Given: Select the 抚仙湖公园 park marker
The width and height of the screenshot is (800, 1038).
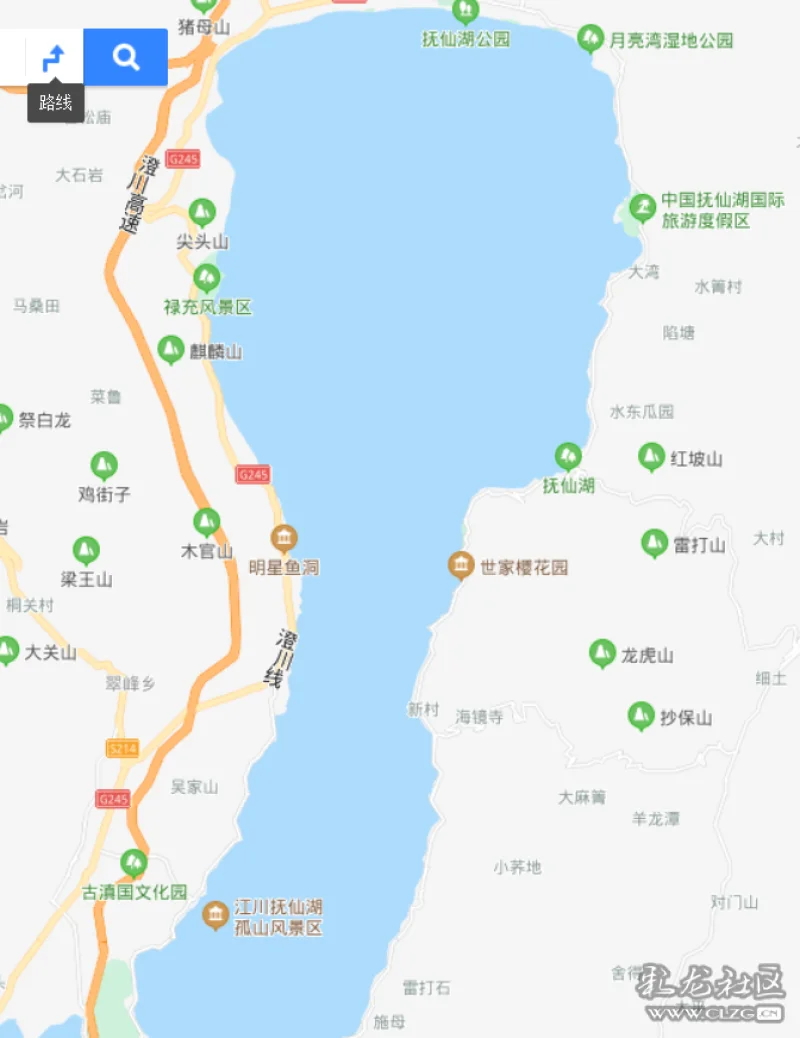Looking at the screenshot, I should coord(465,12).
